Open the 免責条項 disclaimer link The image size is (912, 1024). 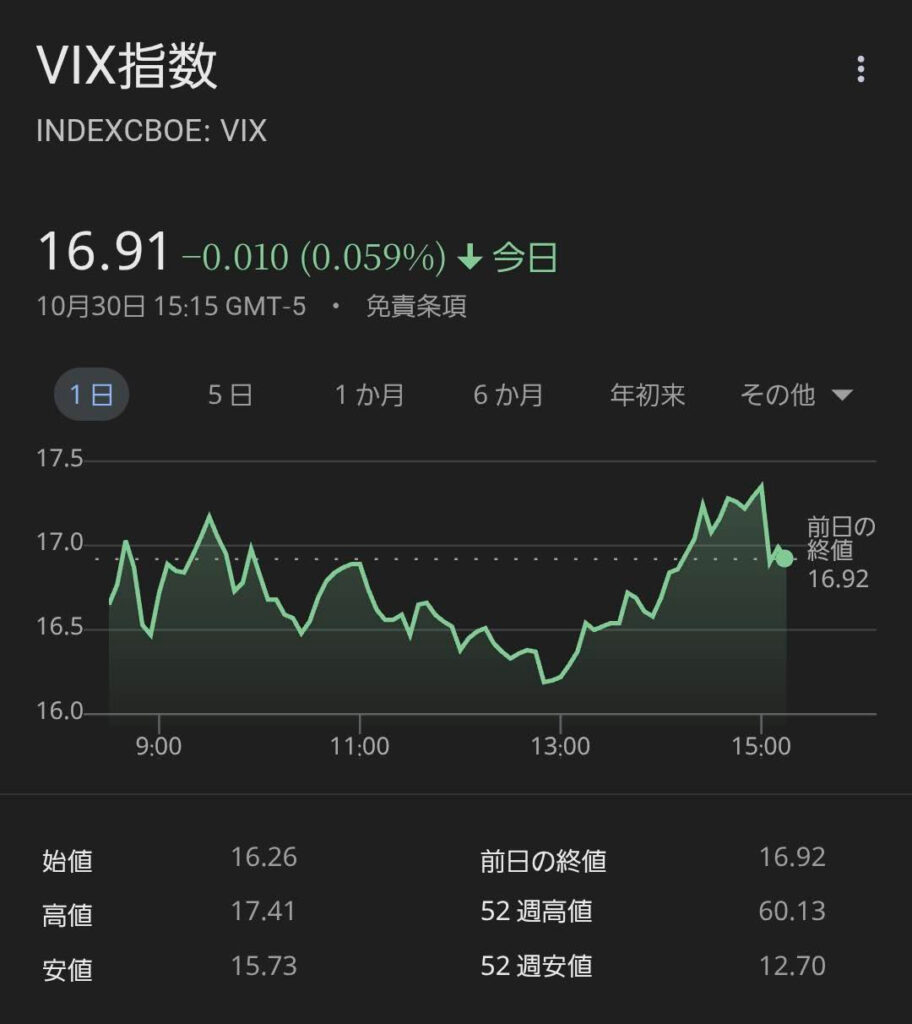[x=416, y=307]
